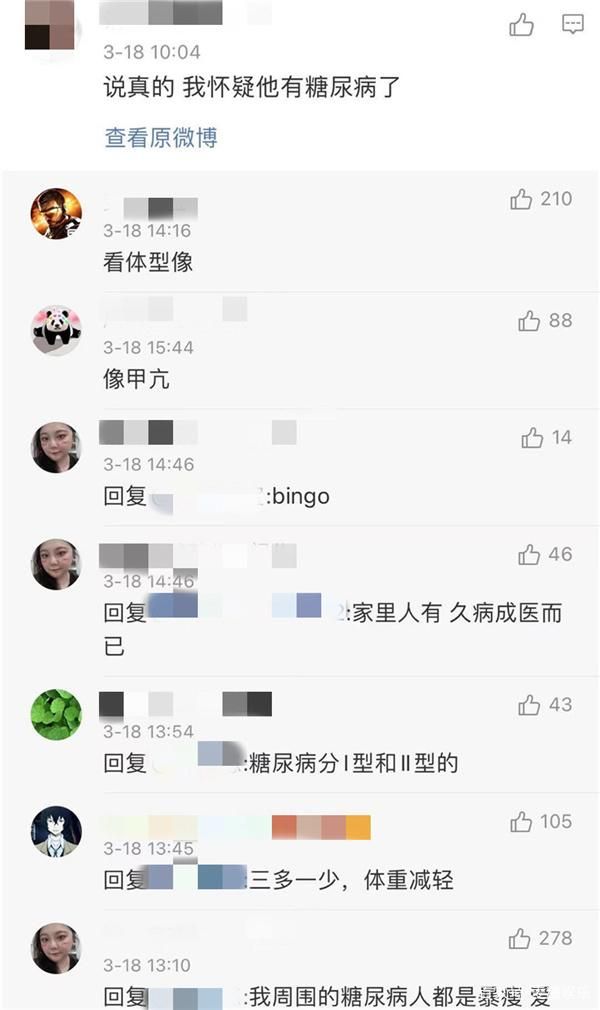Open the avatar of the bingo commenter
The image size is (600, 1010).
[57, 447]
